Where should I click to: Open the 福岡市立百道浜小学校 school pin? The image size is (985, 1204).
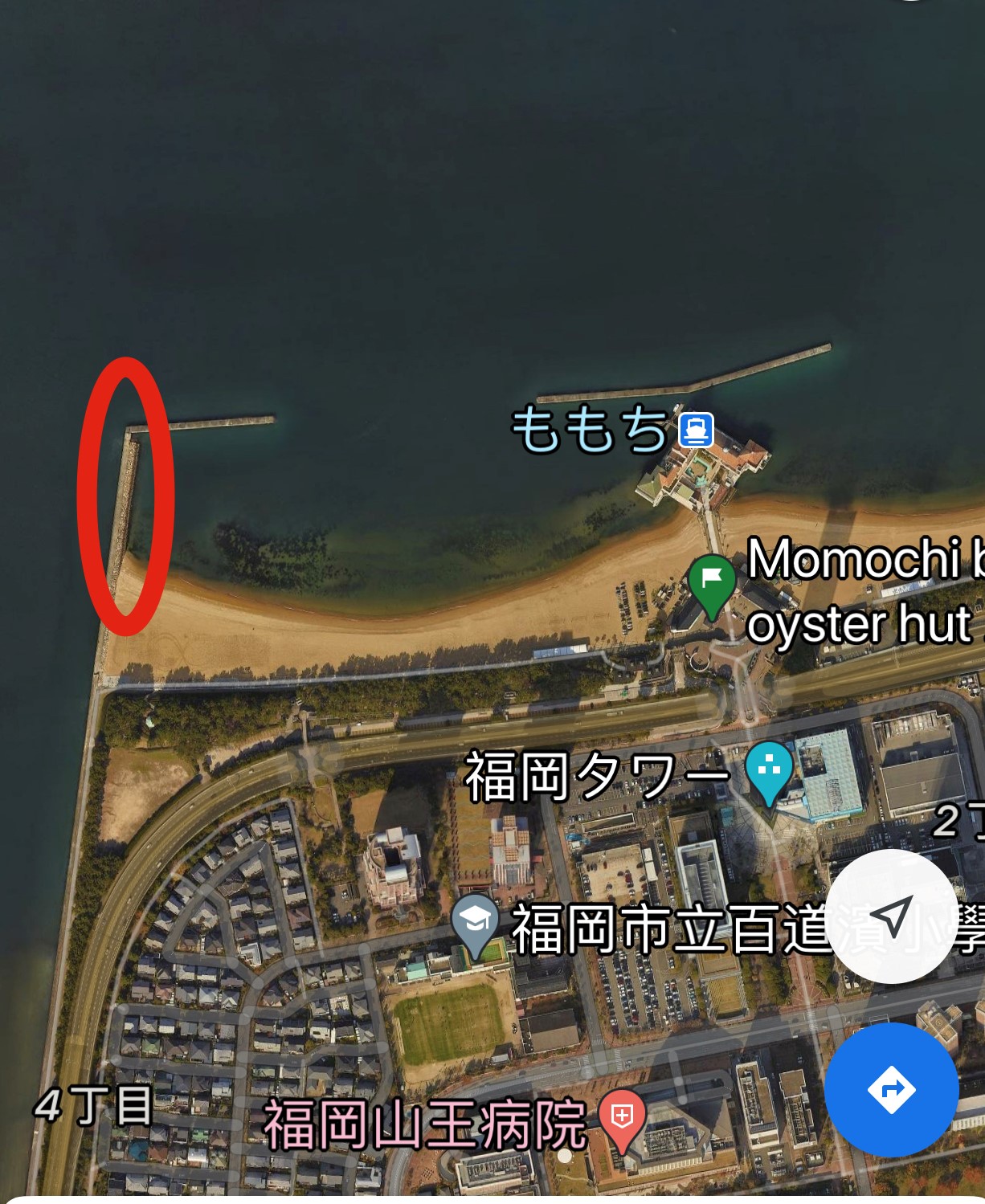click(476, 921)
